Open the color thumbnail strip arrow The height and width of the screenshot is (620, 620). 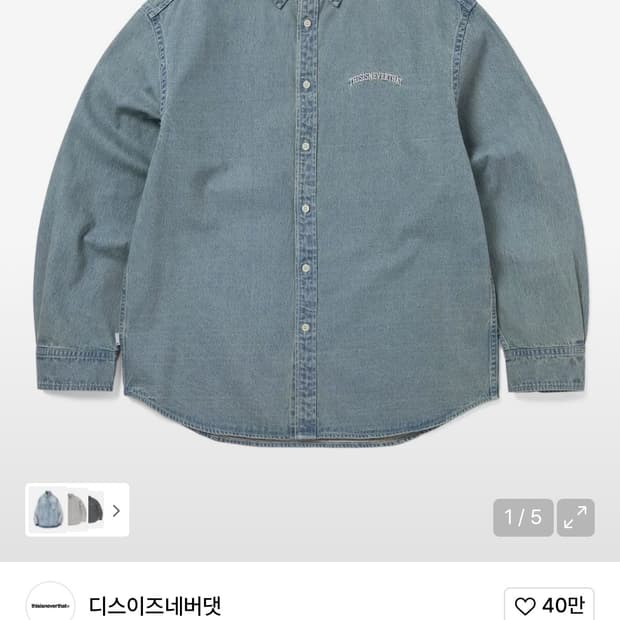click(x=116, y=511)
